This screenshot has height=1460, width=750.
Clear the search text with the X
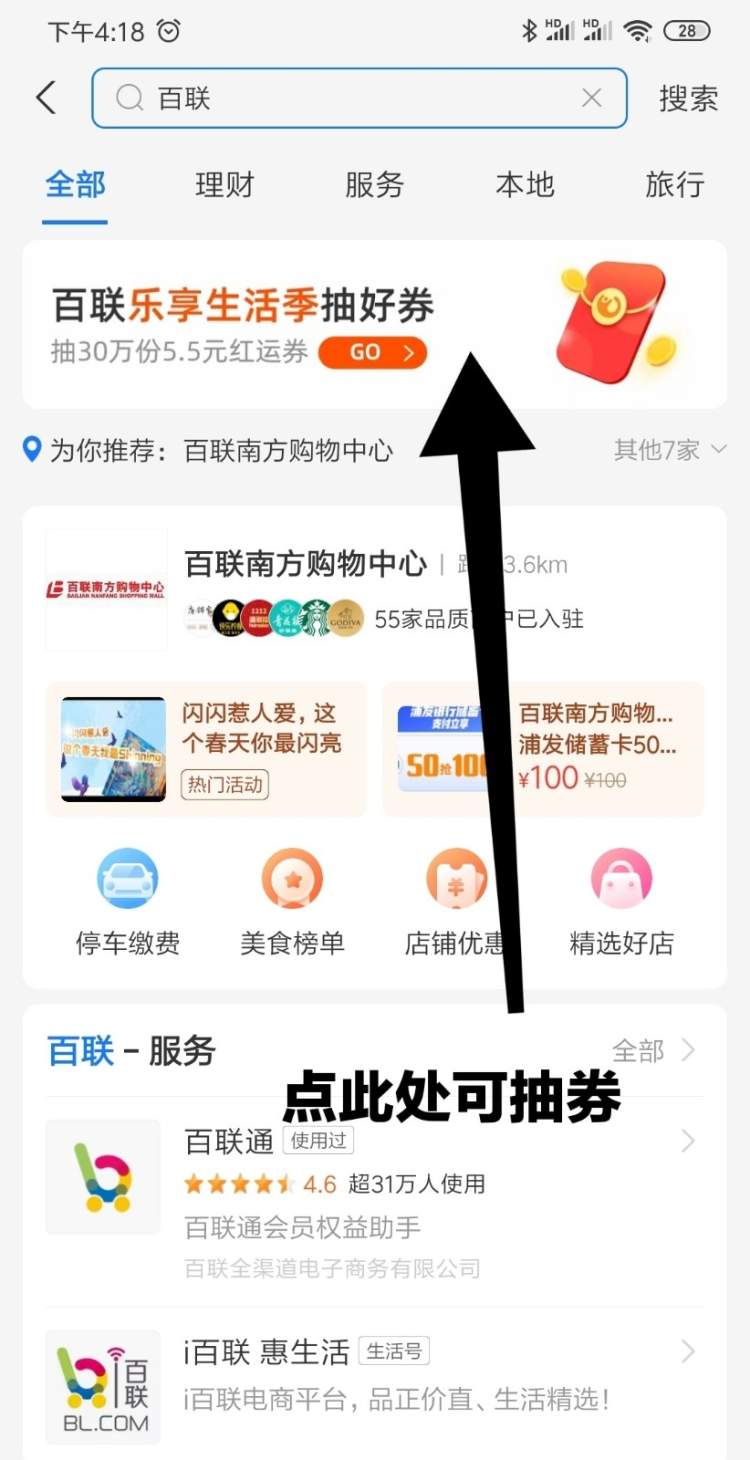point(592,98)
